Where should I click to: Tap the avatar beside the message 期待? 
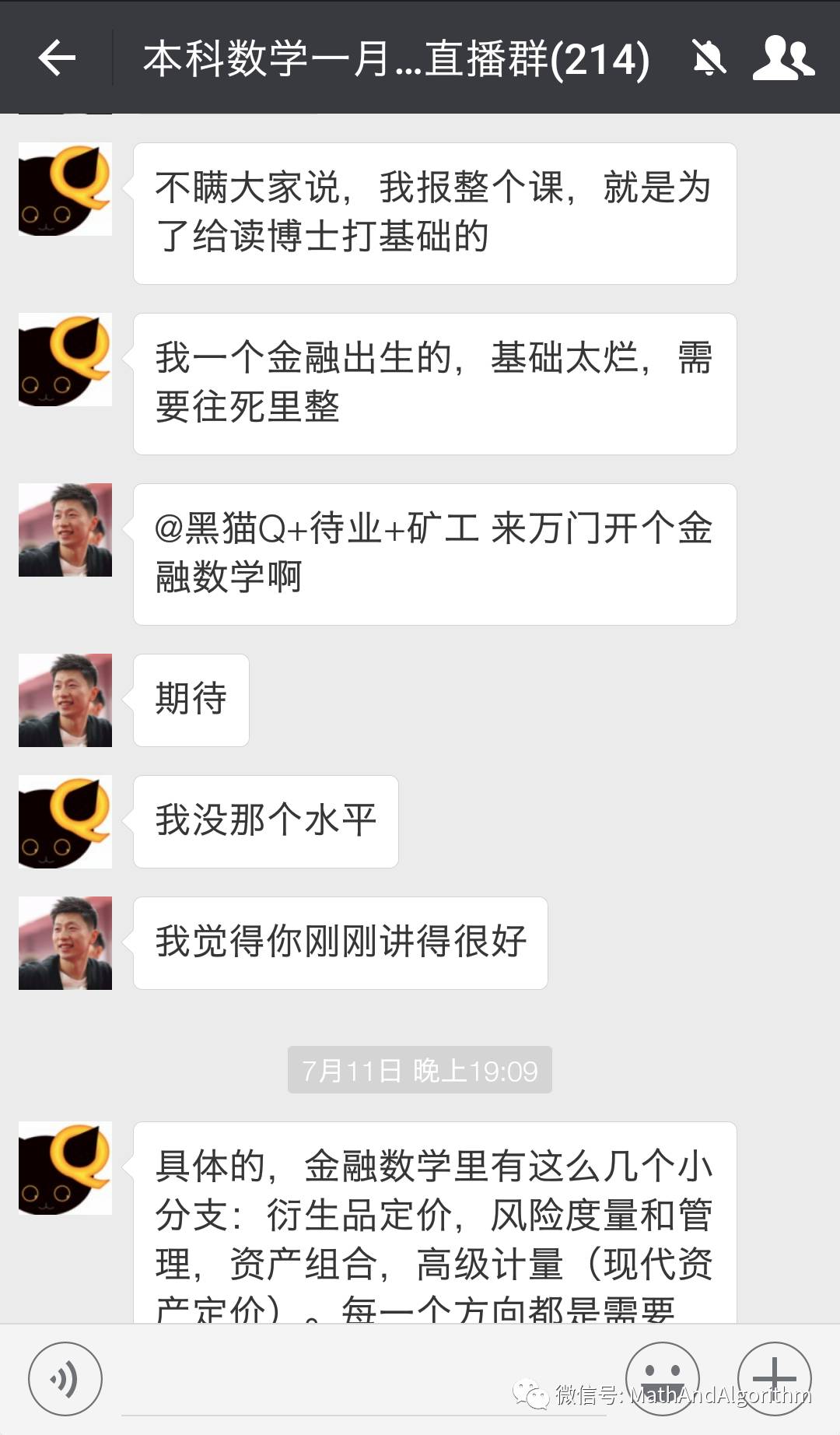coord(65,700)
